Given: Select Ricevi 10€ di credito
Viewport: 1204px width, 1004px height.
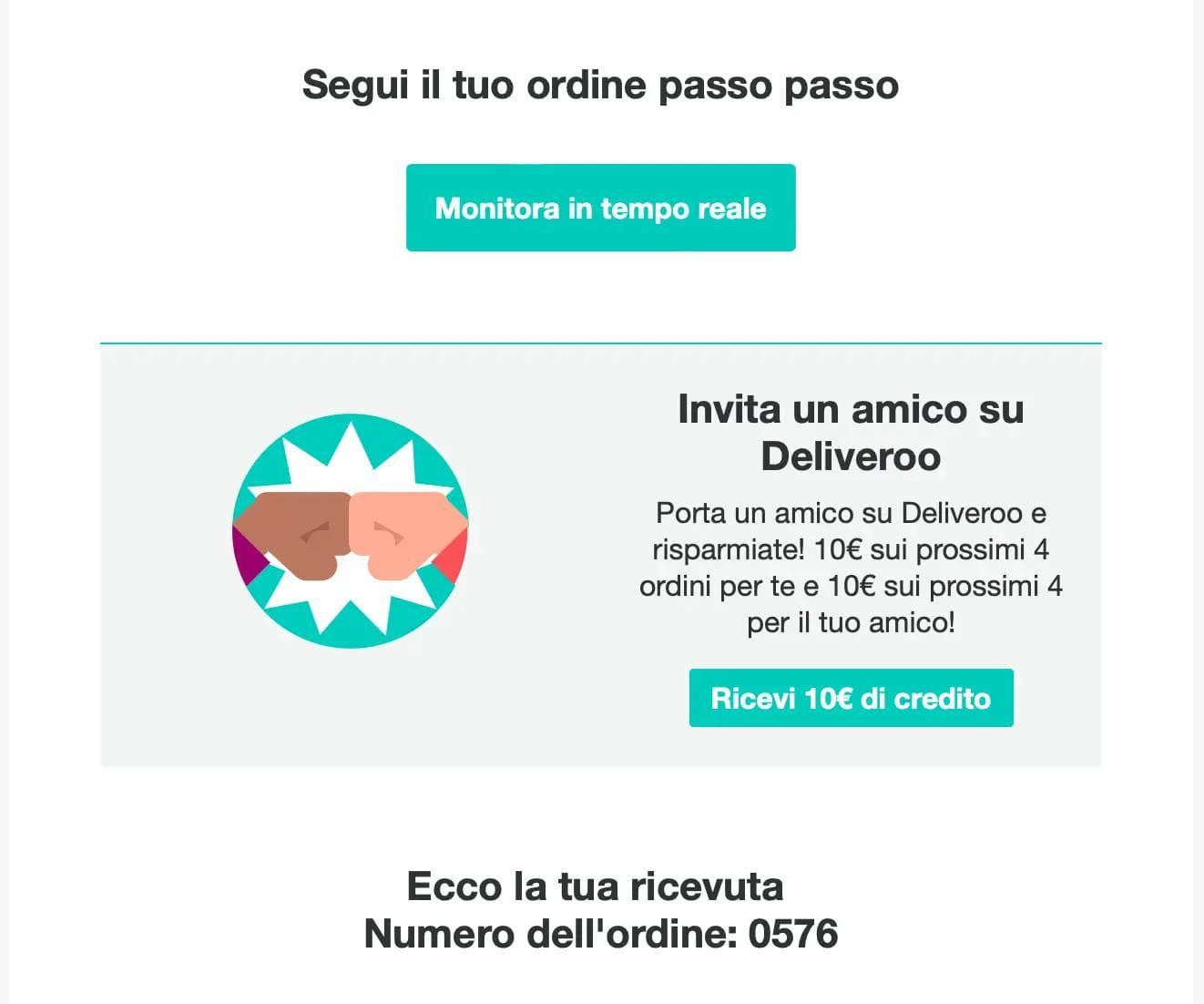Looking at the screenshot, I should [851, 698].
